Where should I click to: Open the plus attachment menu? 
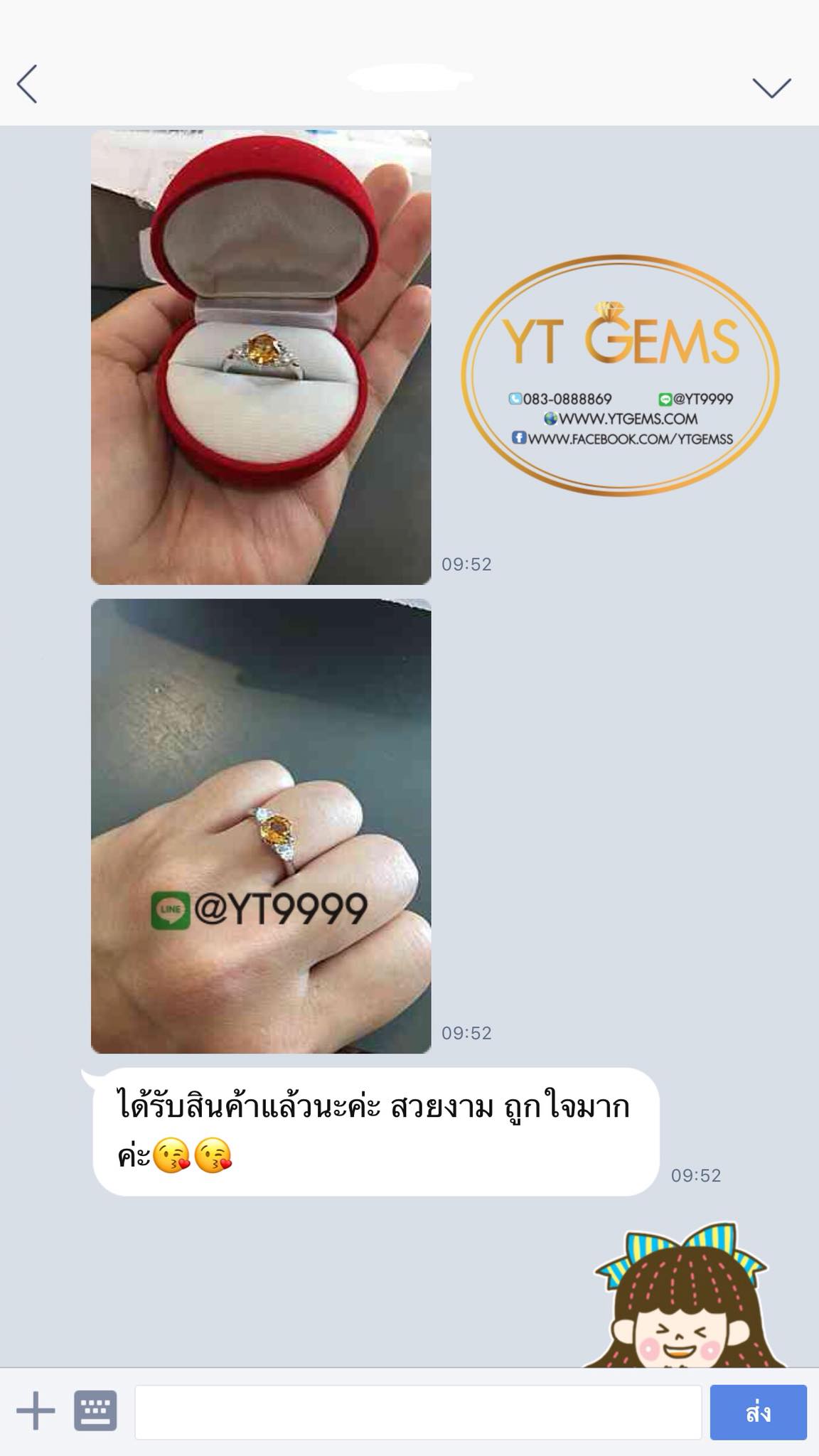36,1411
